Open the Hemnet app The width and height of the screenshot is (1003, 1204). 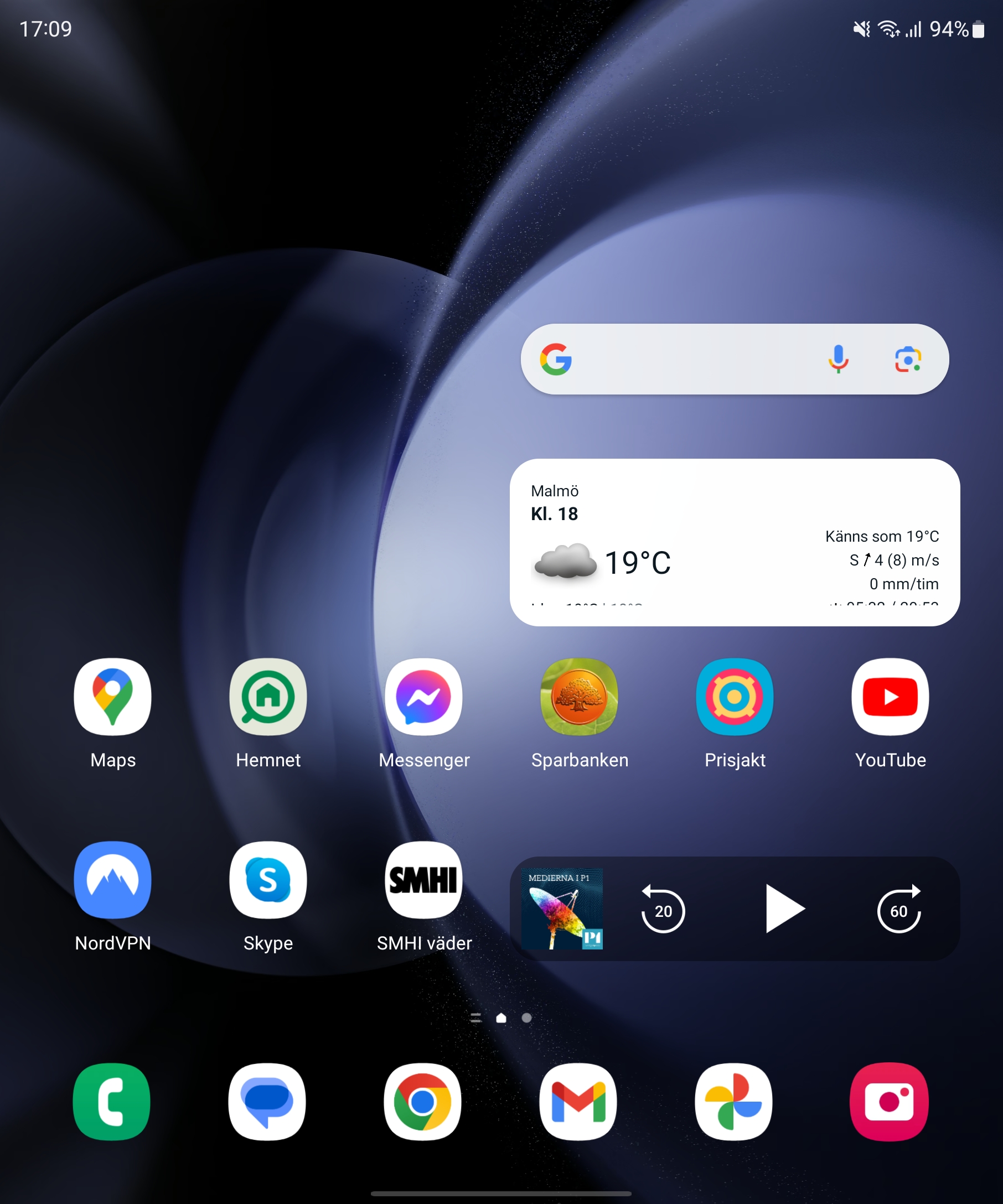pos(268,697)
